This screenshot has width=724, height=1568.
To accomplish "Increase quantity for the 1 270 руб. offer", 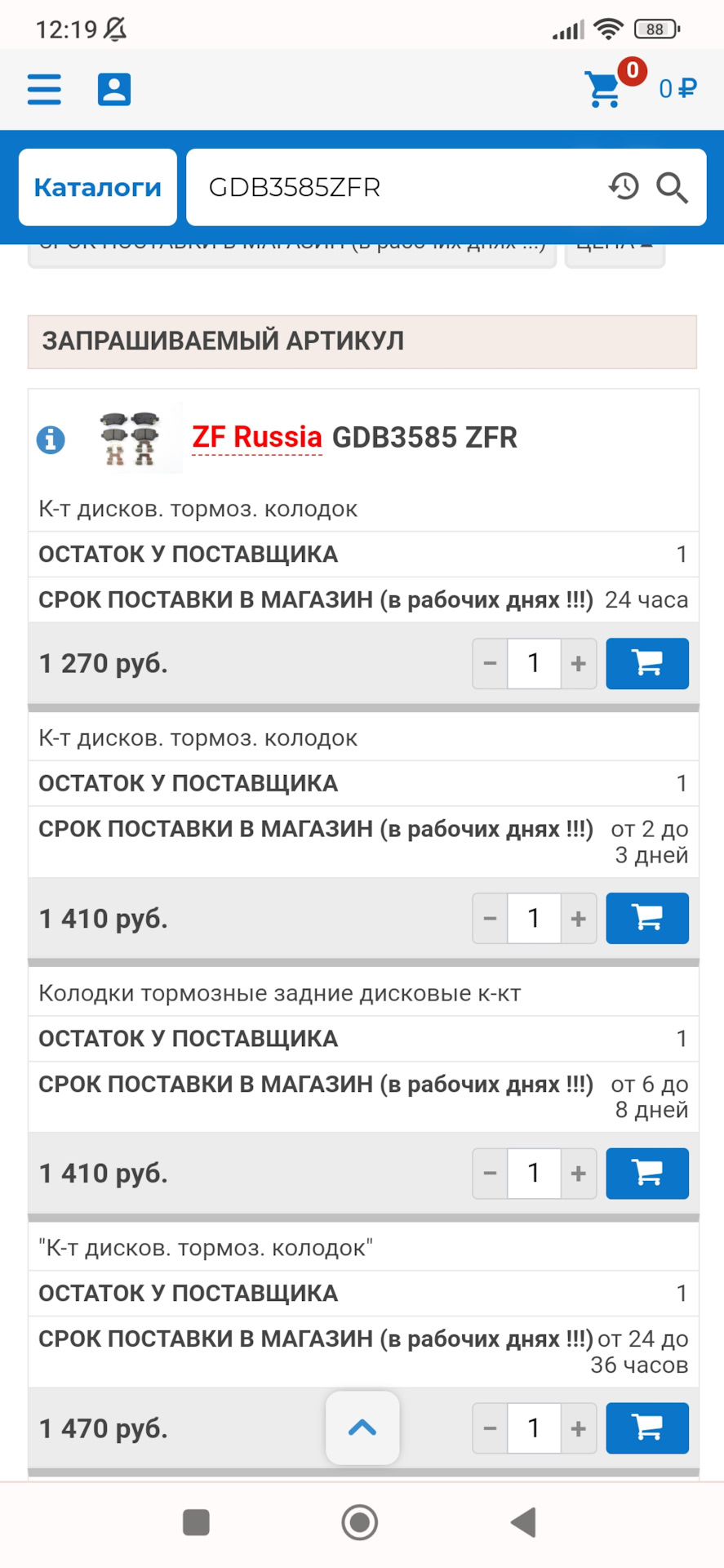I will tap(579, 664).
